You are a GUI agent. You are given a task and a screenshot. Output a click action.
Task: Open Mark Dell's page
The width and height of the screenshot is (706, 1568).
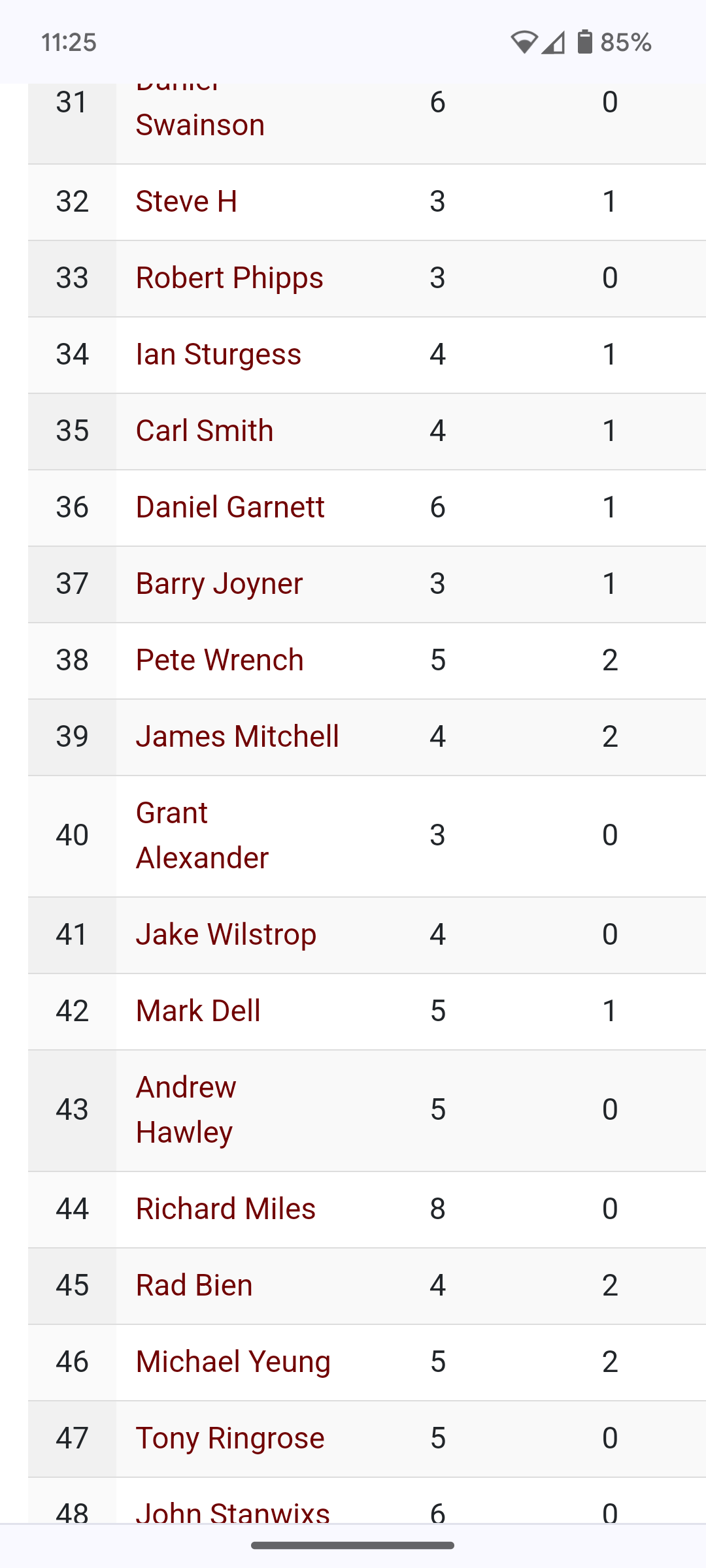tap(198, 1011)
